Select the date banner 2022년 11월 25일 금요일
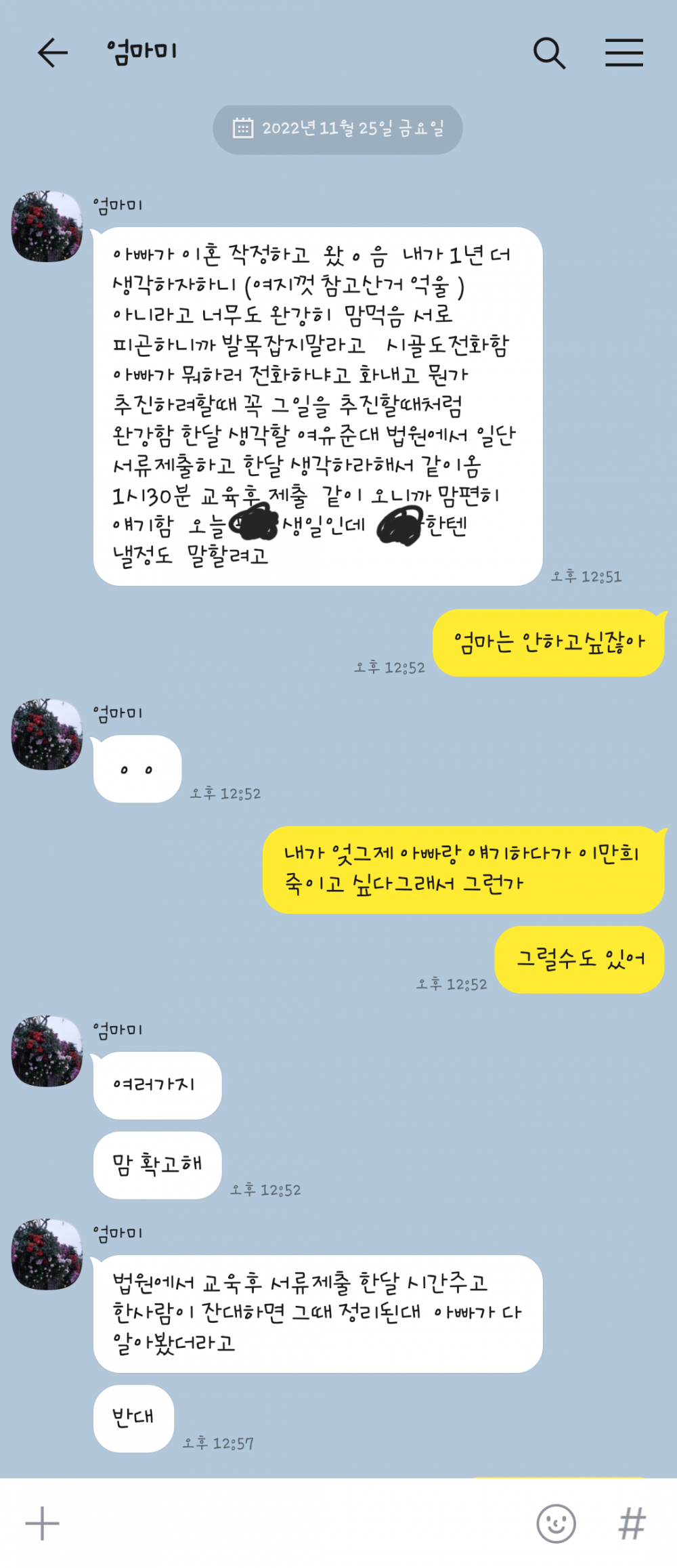Viewport: 677px width, 1568px height. [342, 129]
